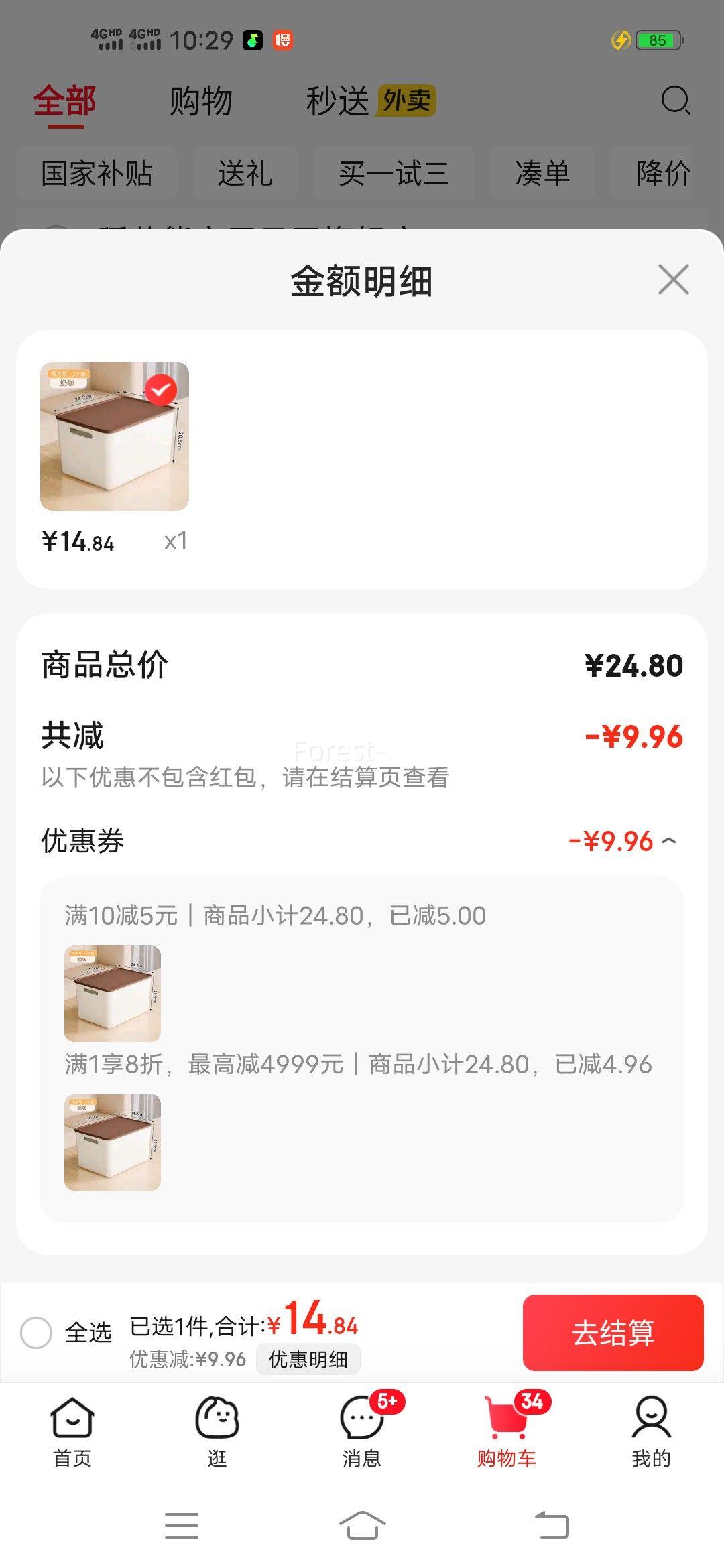
Task: Open the search icon at top right
Action: (x=676, y=101)
